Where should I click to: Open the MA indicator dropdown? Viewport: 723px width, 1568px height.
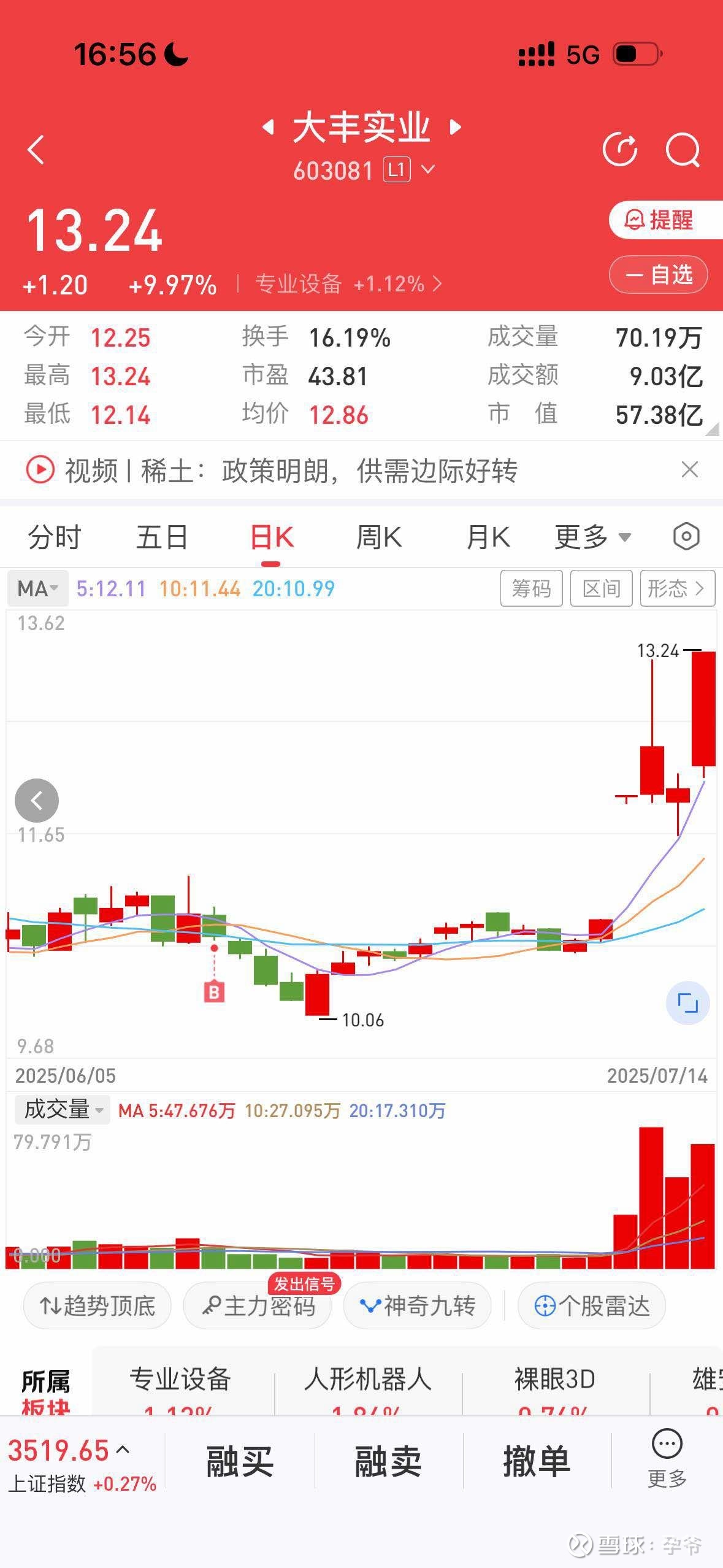click(37, 589)
